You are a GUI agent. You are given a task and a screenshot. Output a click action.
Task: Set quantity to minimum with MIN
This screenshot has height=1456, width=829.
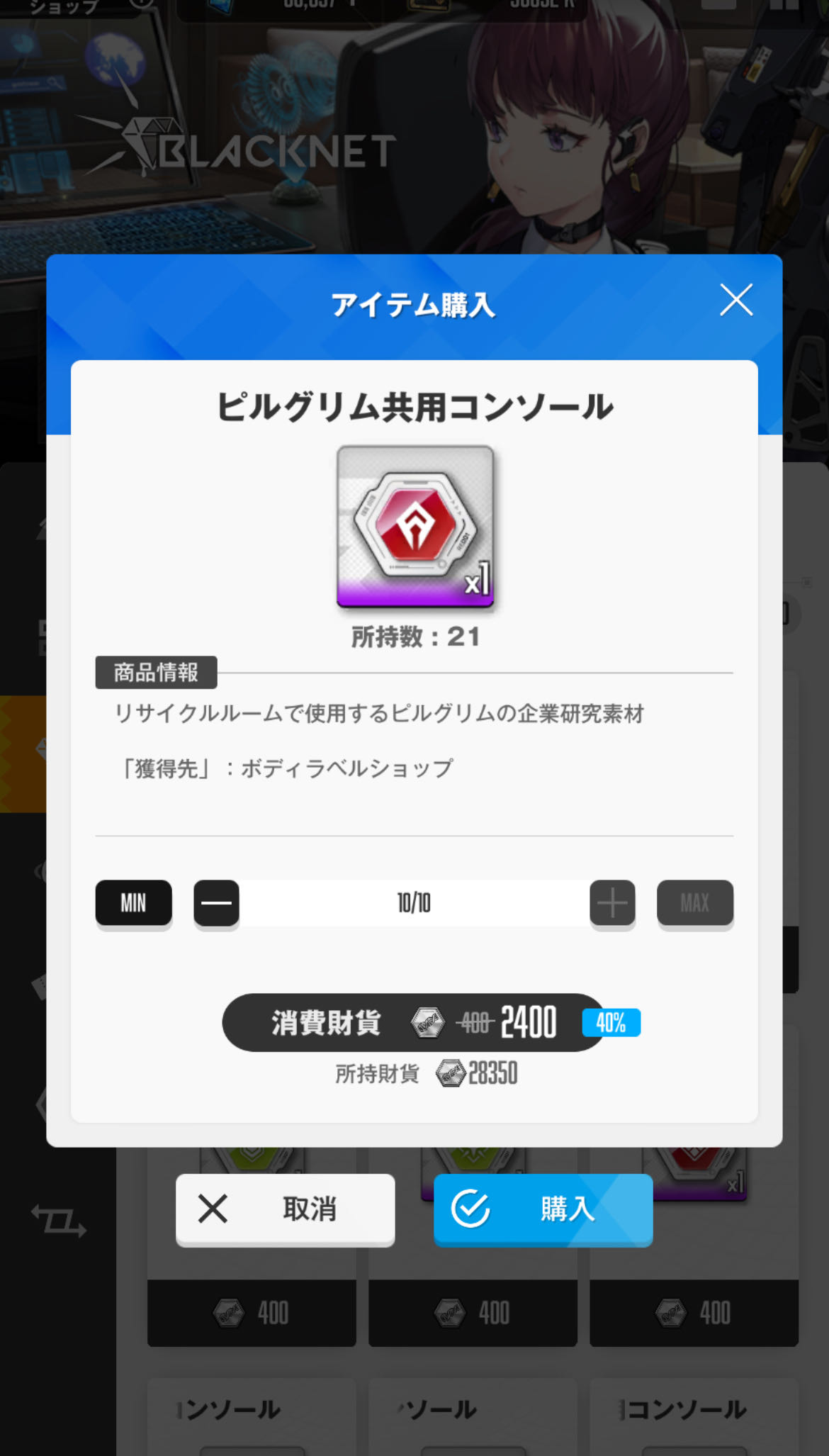(134, 903)
